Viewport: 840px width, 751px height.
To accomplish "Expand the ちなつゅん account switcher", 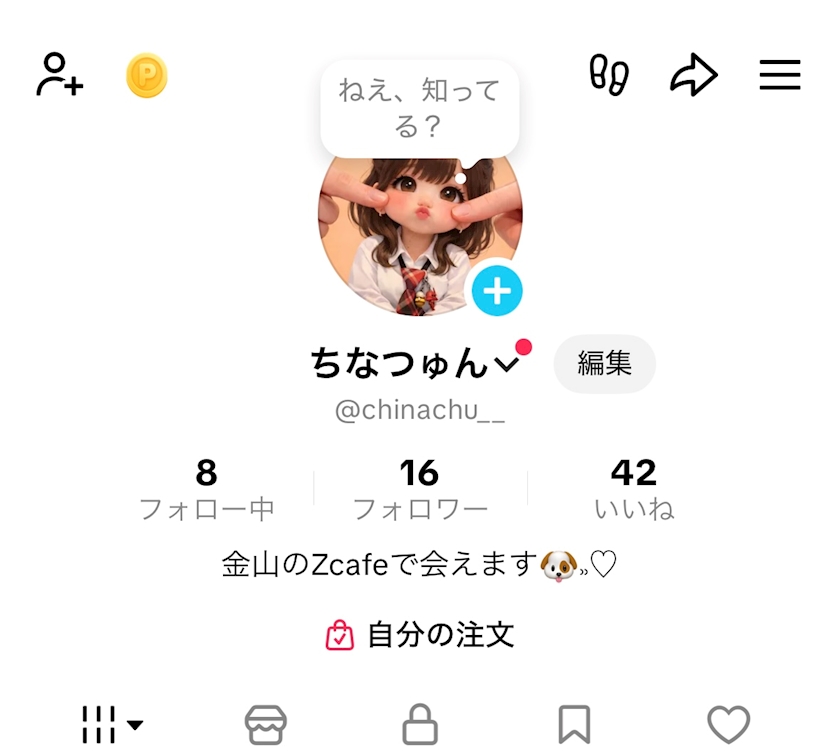I will (x=508, y=364).
